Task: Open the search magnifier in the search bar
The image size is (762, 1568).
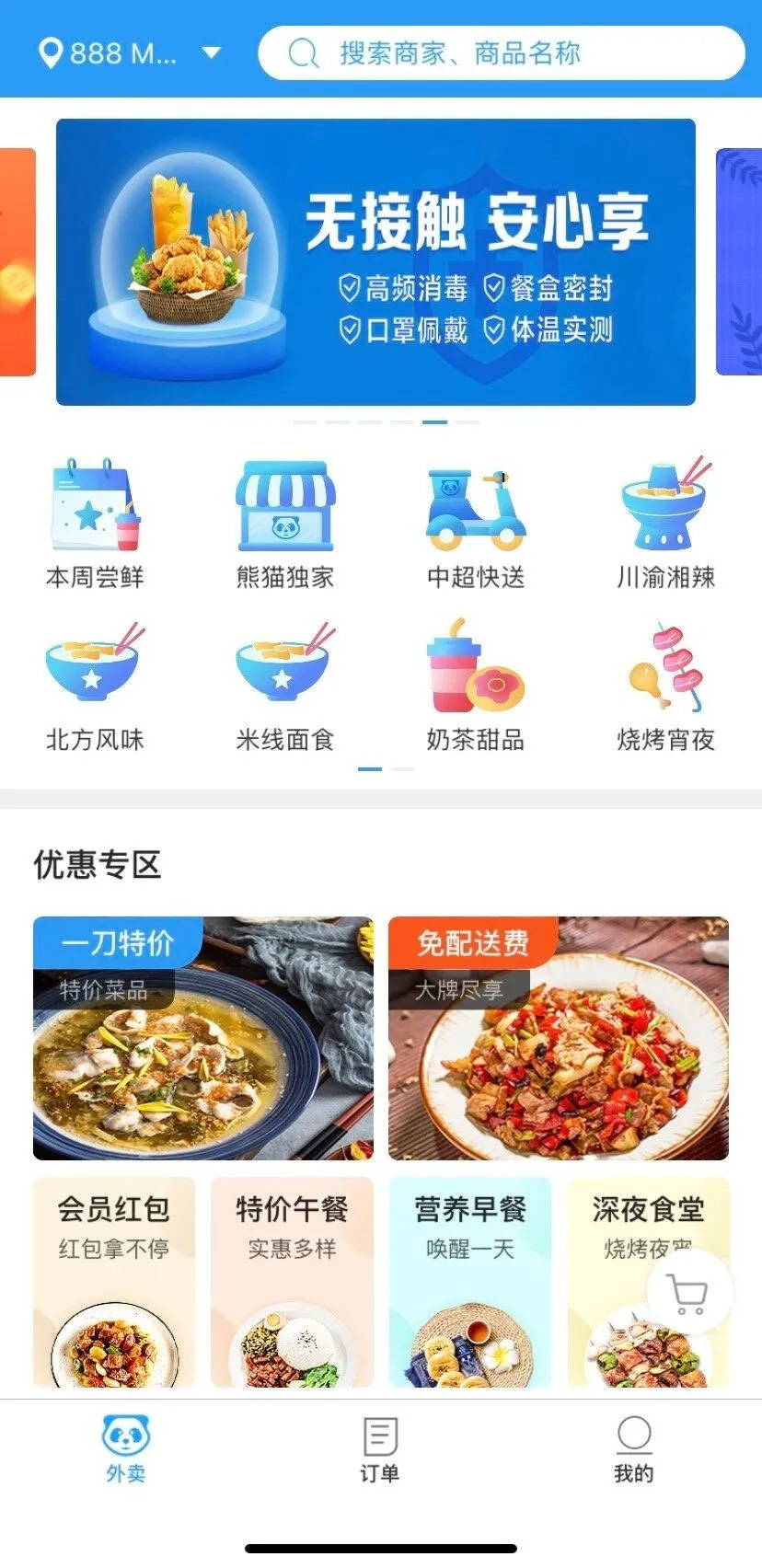Action: 303,53
